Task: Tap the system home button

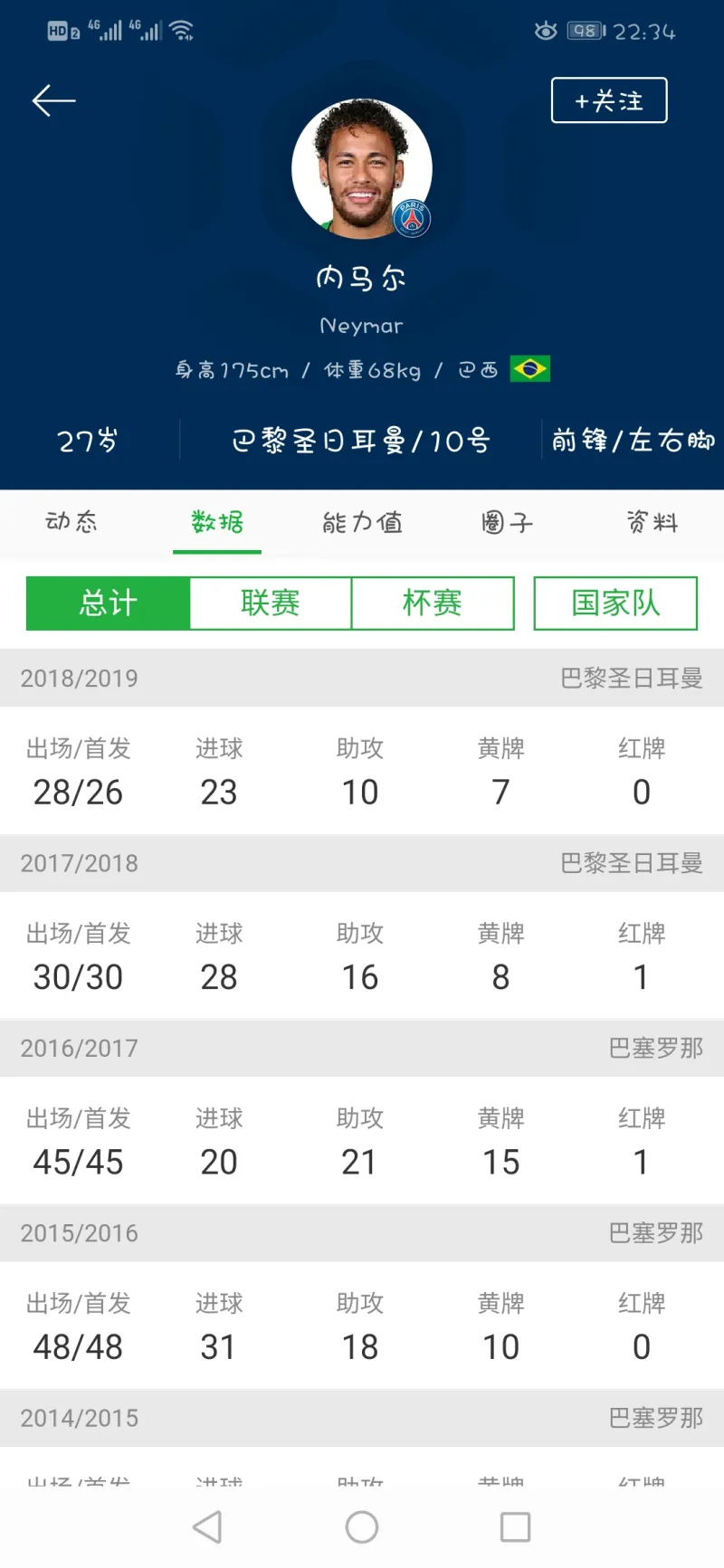Action: (362, 1527)
